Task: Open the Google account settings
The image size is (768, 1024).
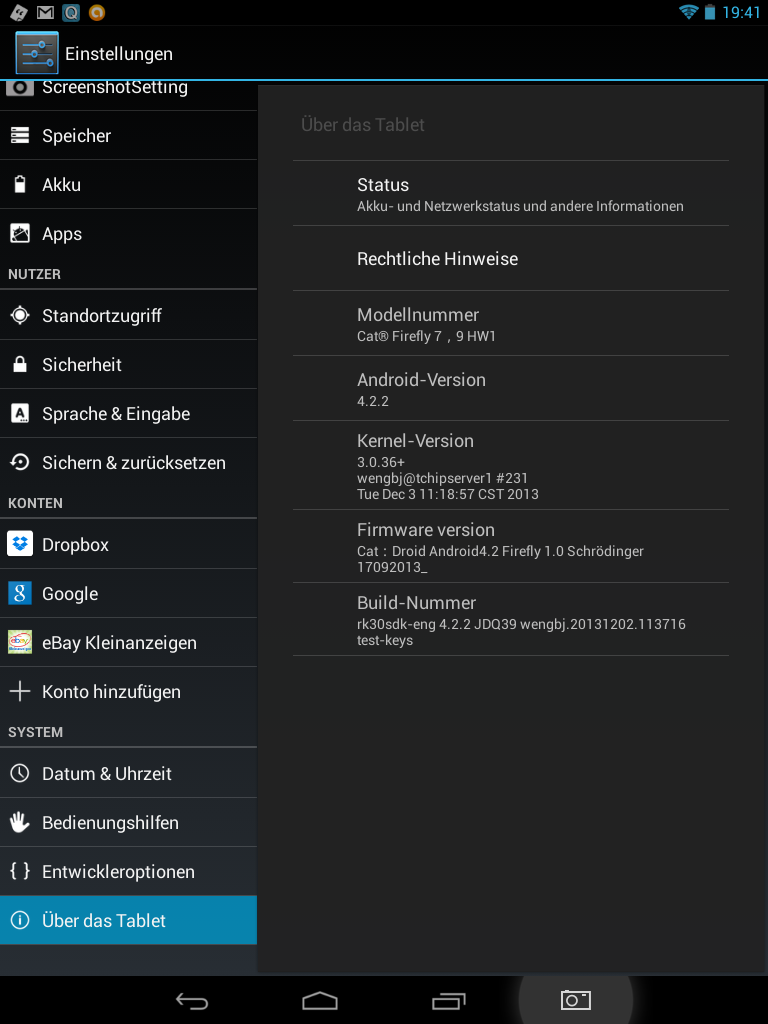Action: (x=128, y=594)
